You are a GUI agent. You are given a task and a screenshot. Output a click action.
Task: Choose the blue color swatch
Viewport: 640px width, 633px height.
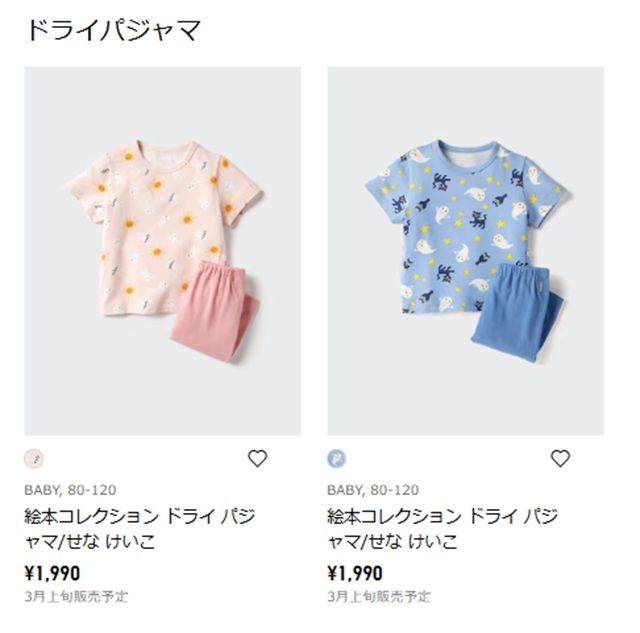click(336, 459)
